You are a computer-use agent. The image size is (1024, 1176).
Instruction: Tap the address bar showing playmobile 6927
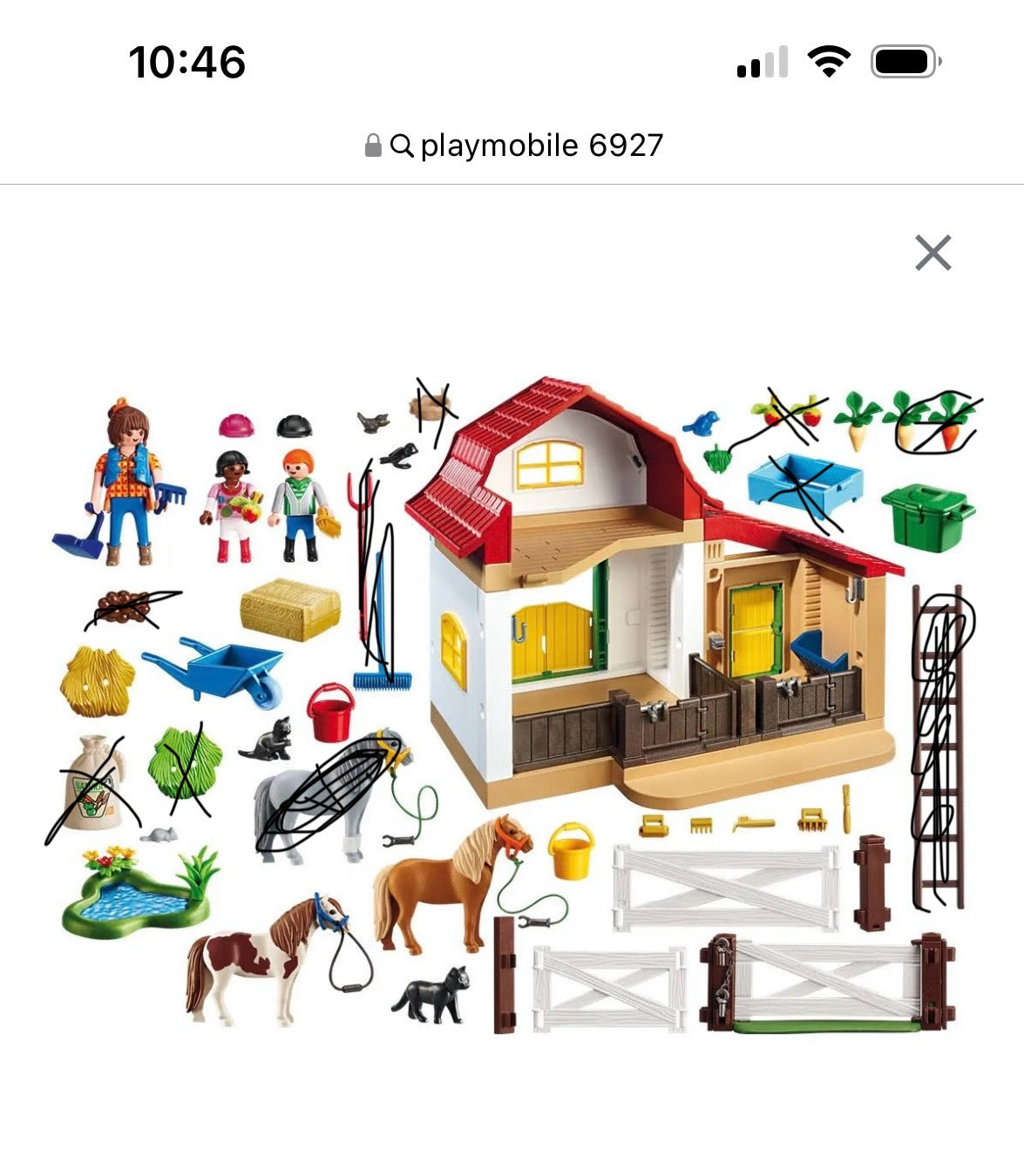[x=514, y=145]
